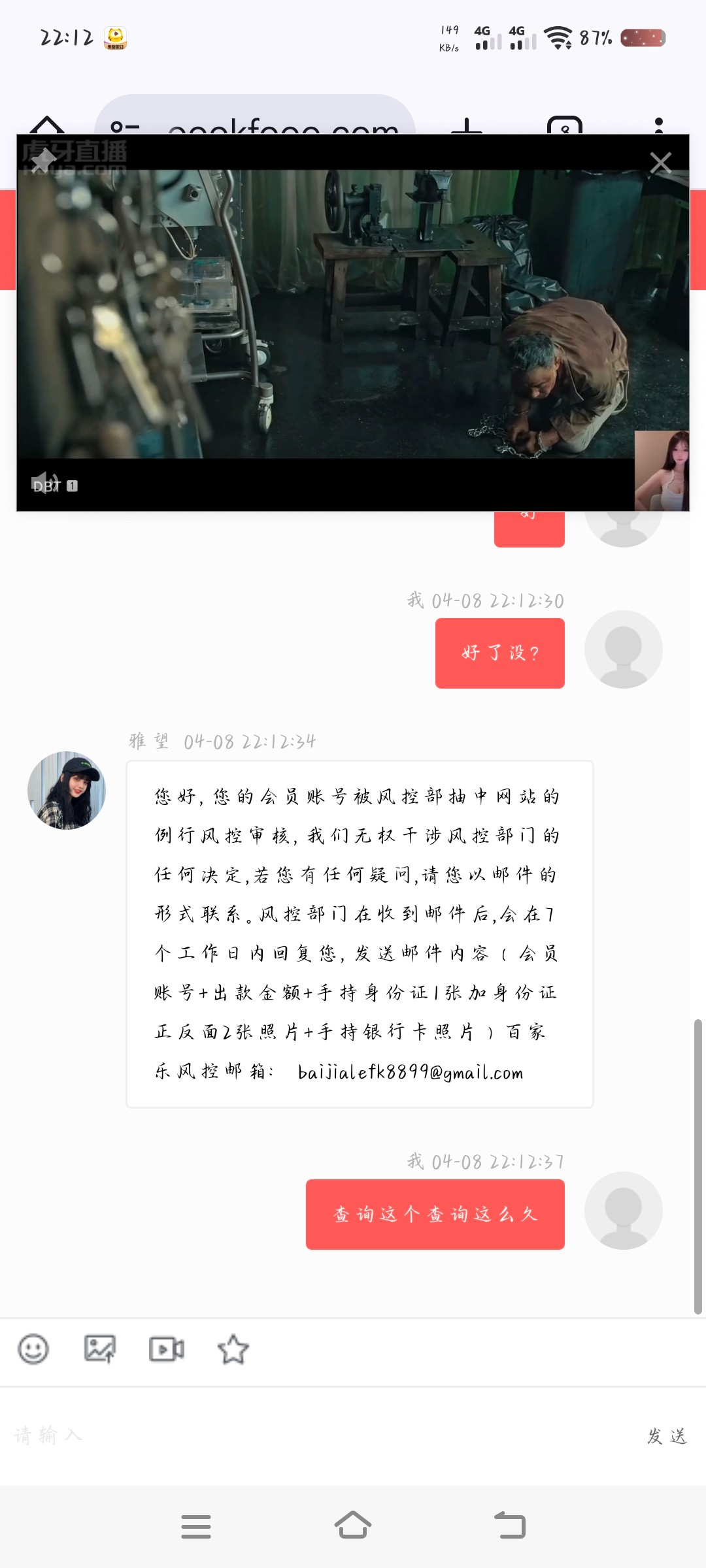Open the browser tab switcher
The width and height of the screenshot is (706, 1568).
[x=565, y=125]
